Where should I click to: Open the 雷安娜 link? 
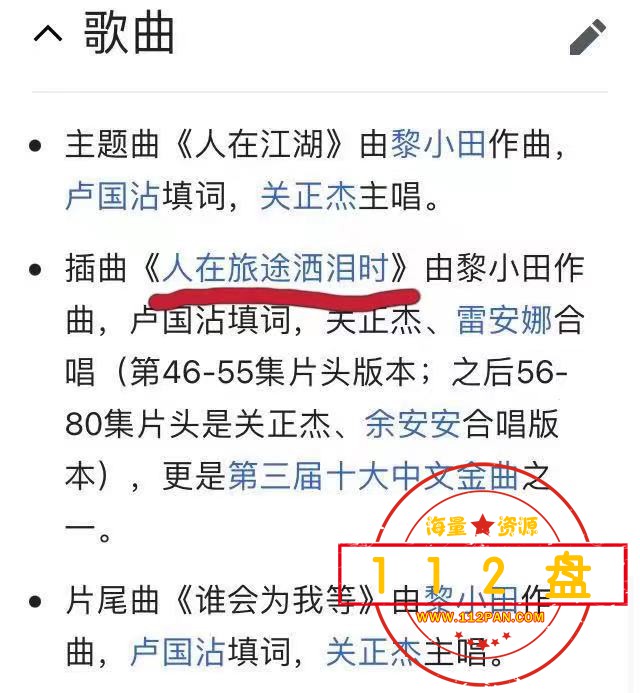click(x=504, y=321)
